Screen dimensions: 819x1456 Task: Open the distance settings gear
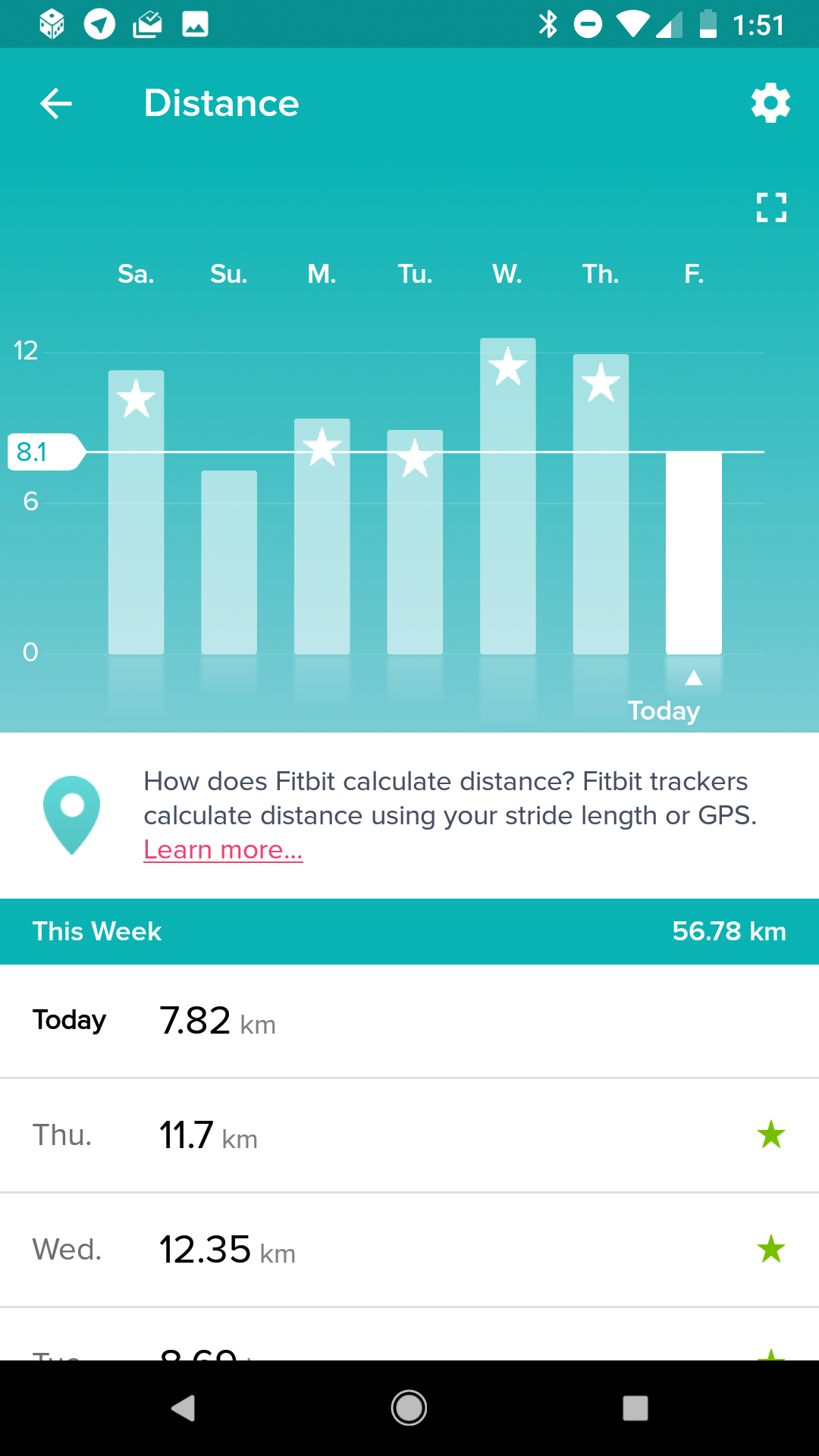click(770, 103)
